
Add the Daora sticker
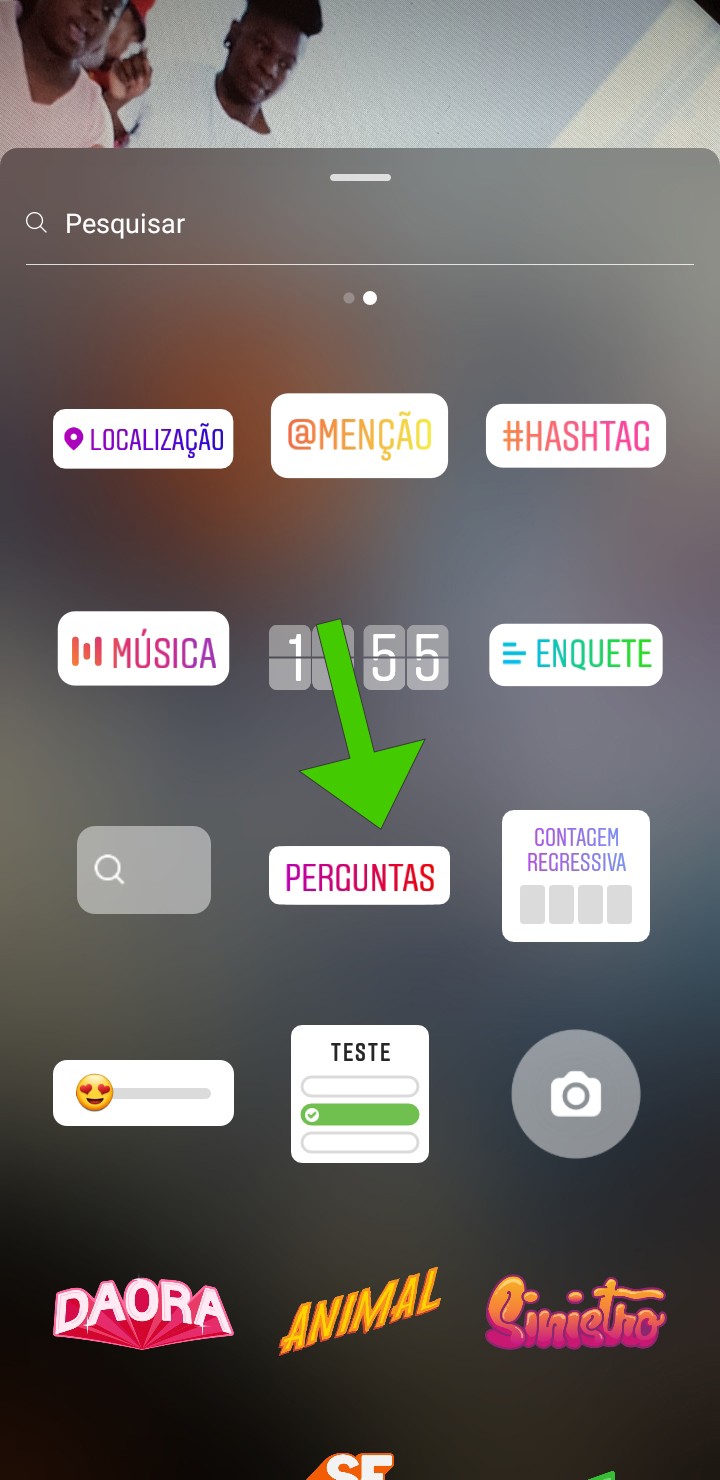143,1312
